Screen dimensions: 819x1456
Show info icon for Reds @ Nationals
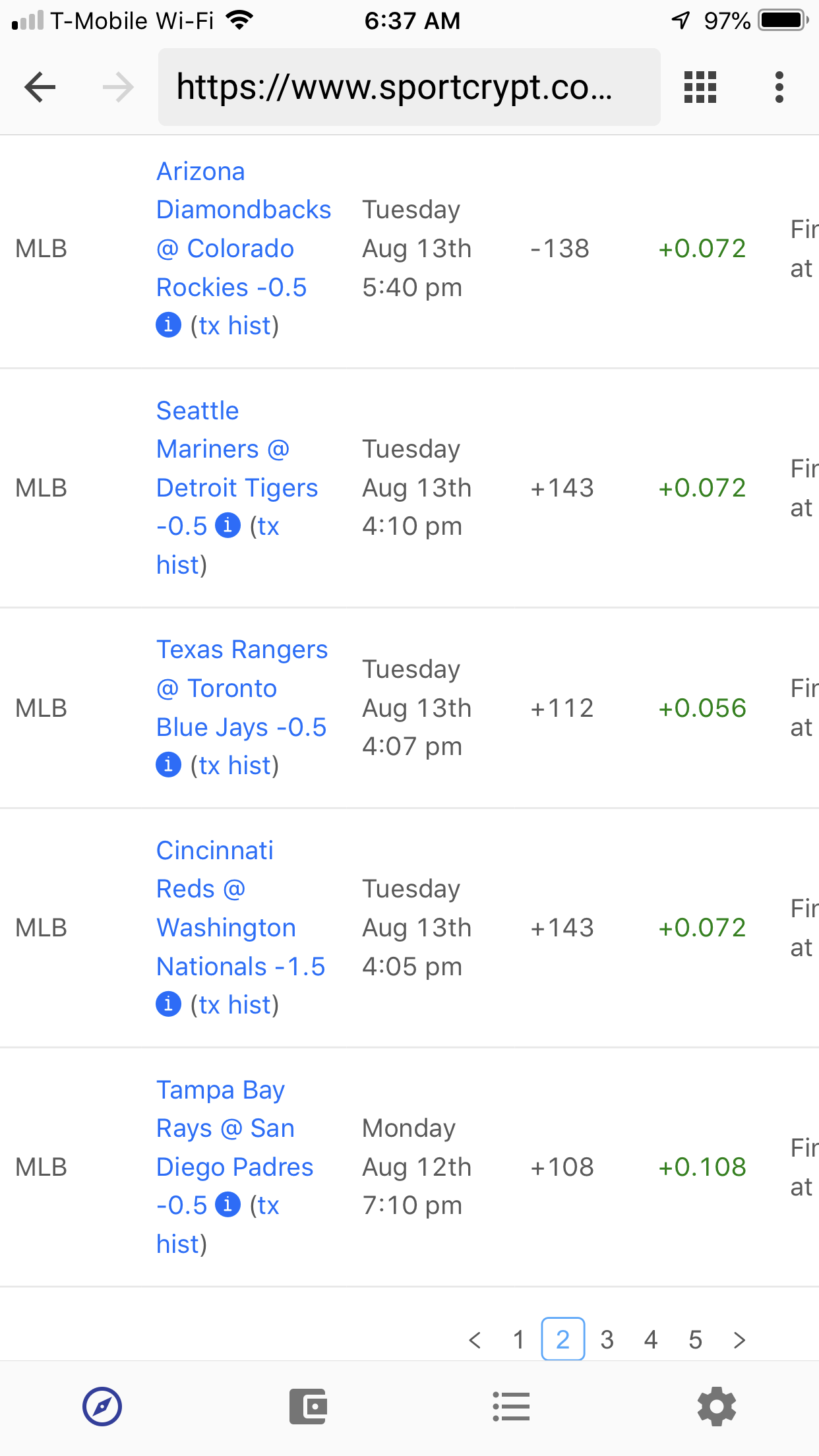tap(168, 1004)
